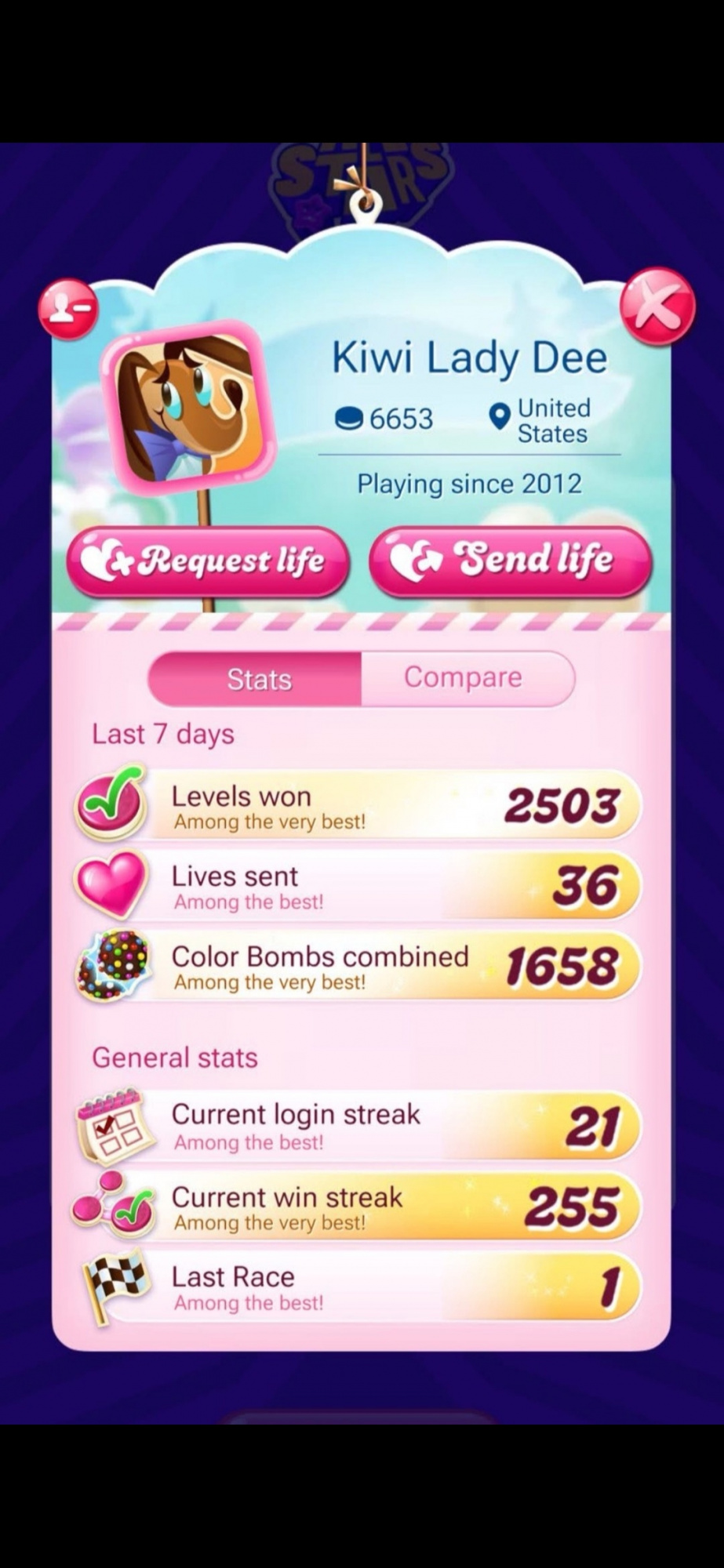
Task: Switch to the Compare tab
Action: 464,678
